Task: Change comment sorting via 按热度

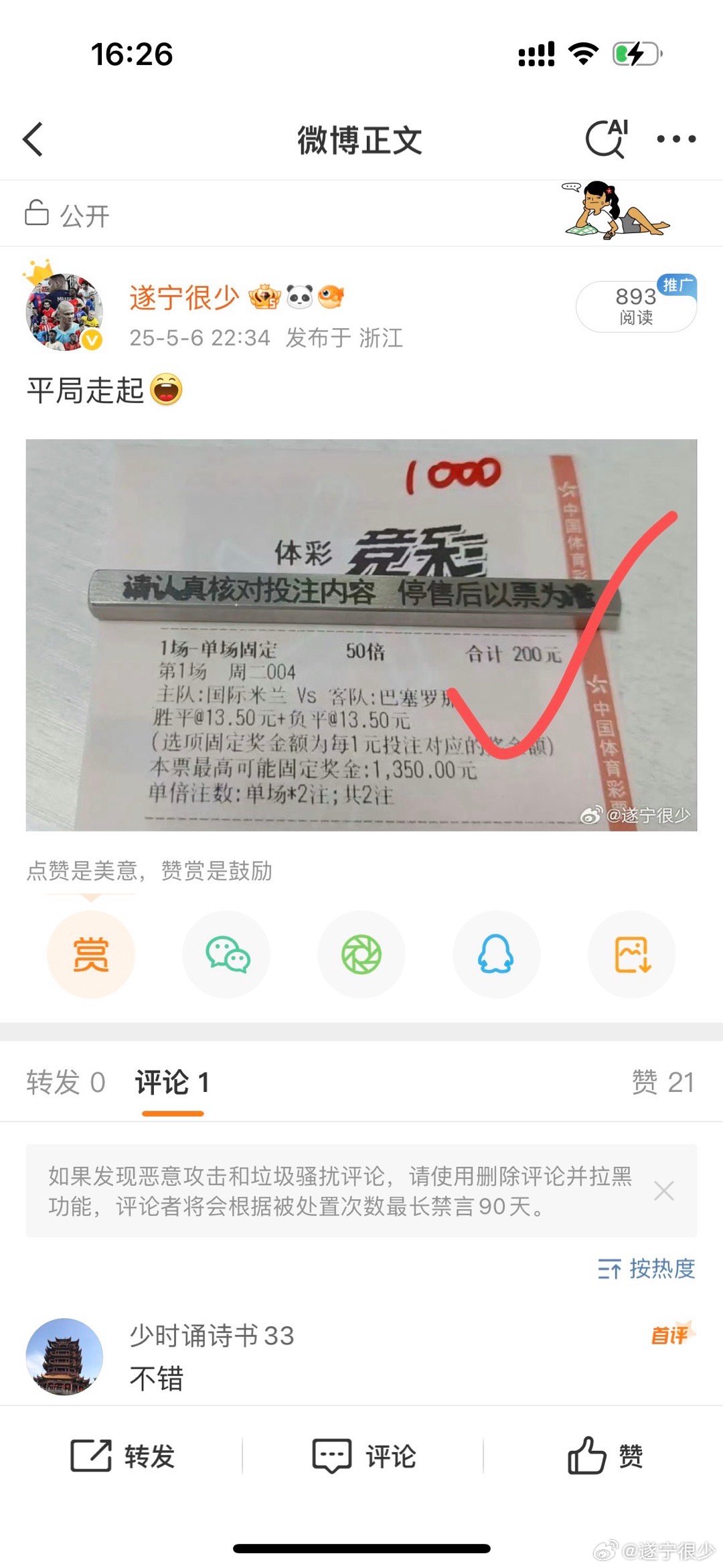Action: (647, 1268)
